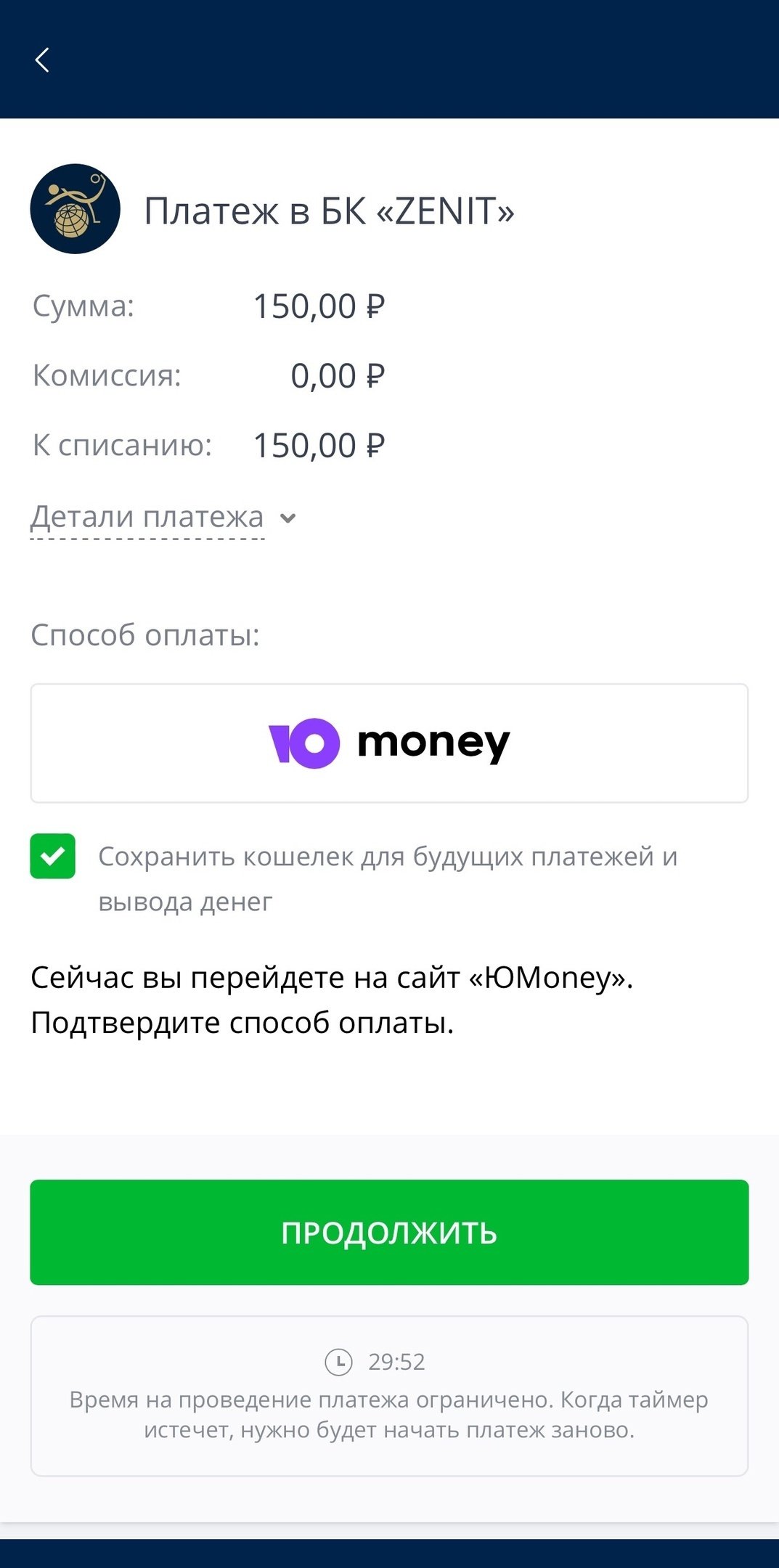Select the ЮMoney payment method

click(389, 743)
